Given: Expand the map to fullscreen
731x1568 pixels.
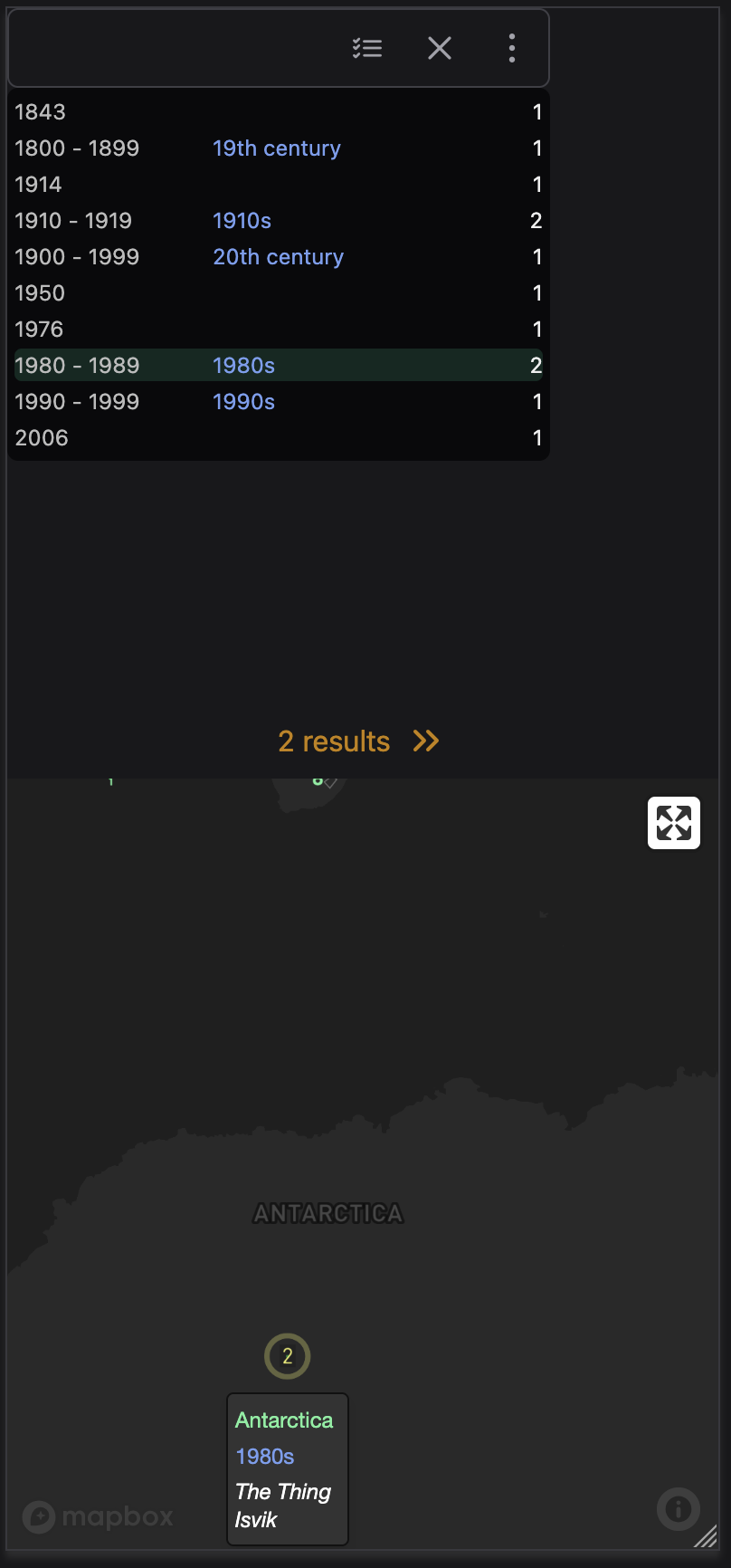Looking at the screenshot, I should [674, 823].
